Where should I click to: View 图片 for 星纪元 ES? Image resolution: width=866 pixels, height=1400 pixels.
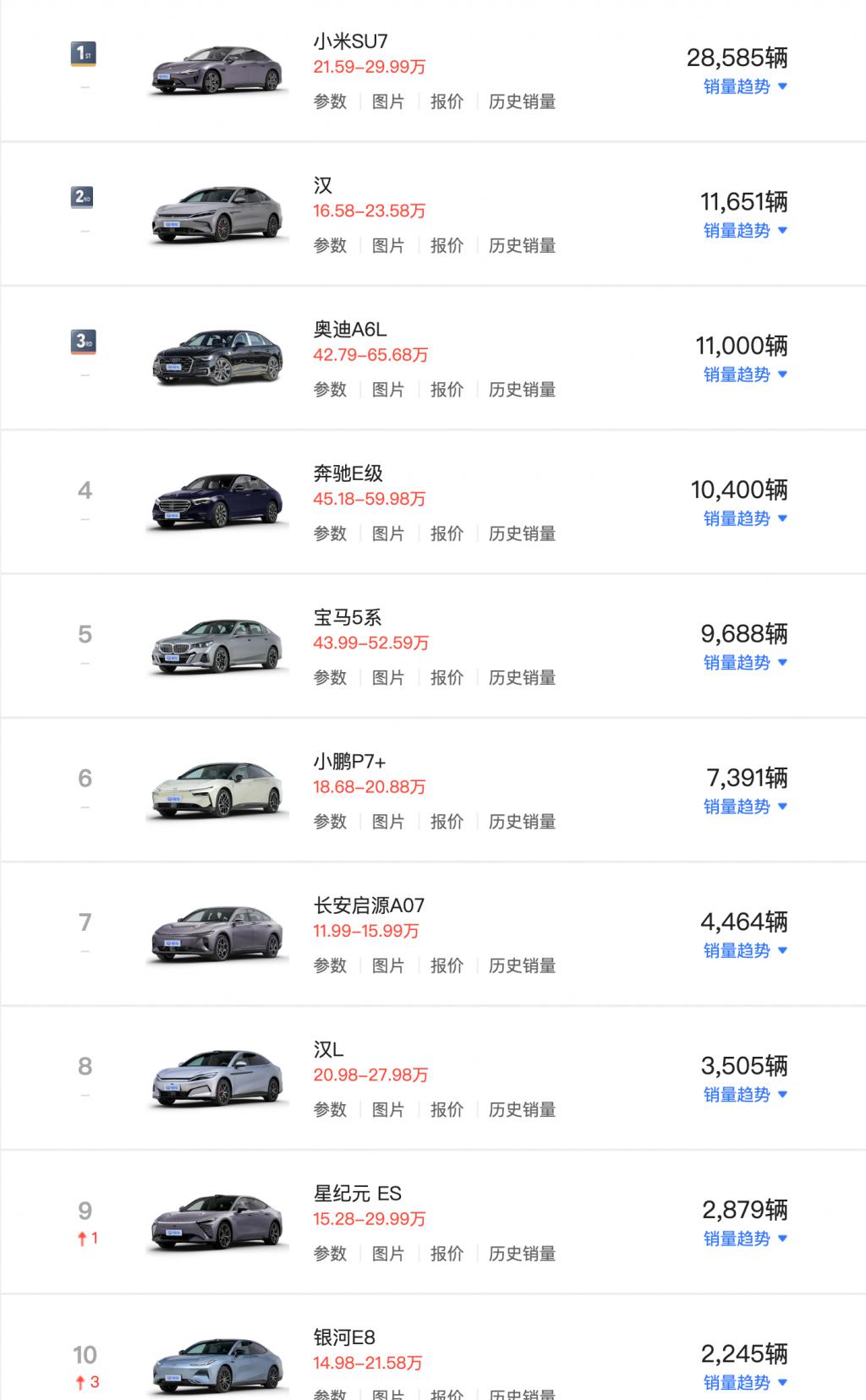click(x=388, y=1254)
